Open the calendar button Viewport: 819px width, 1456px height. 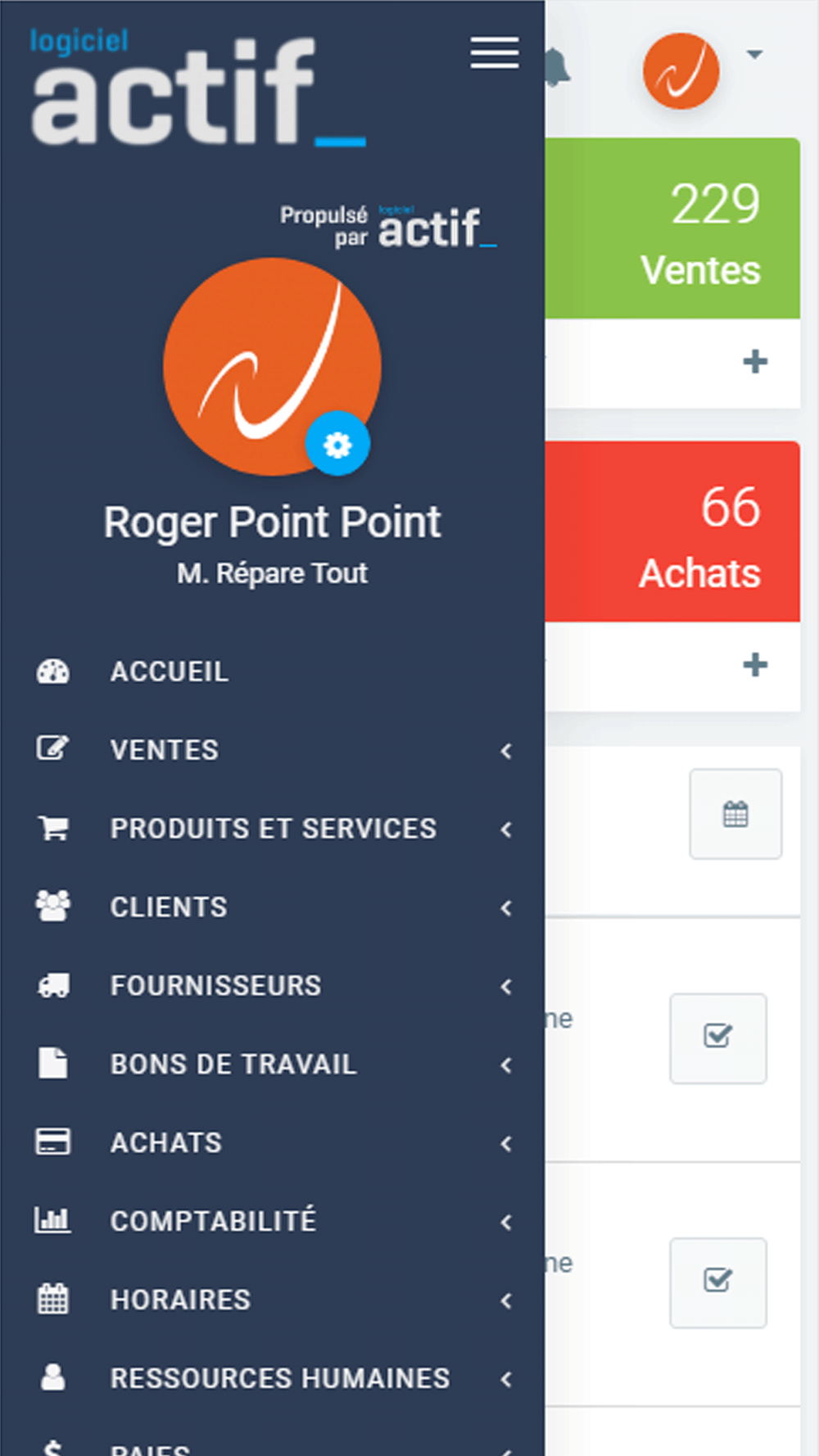(735, 814)
